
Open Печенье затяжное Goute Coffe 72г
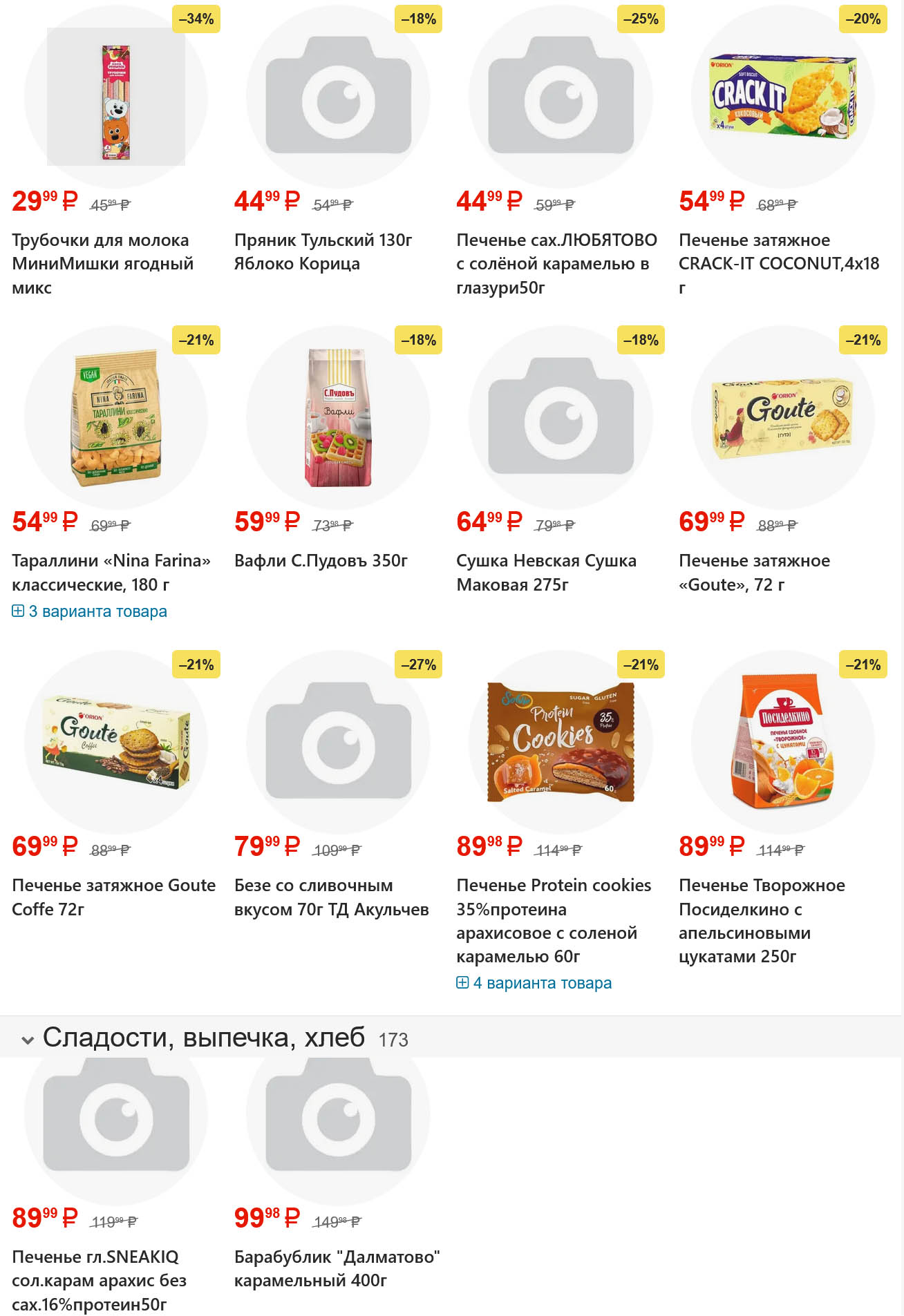tap(113, 897)
